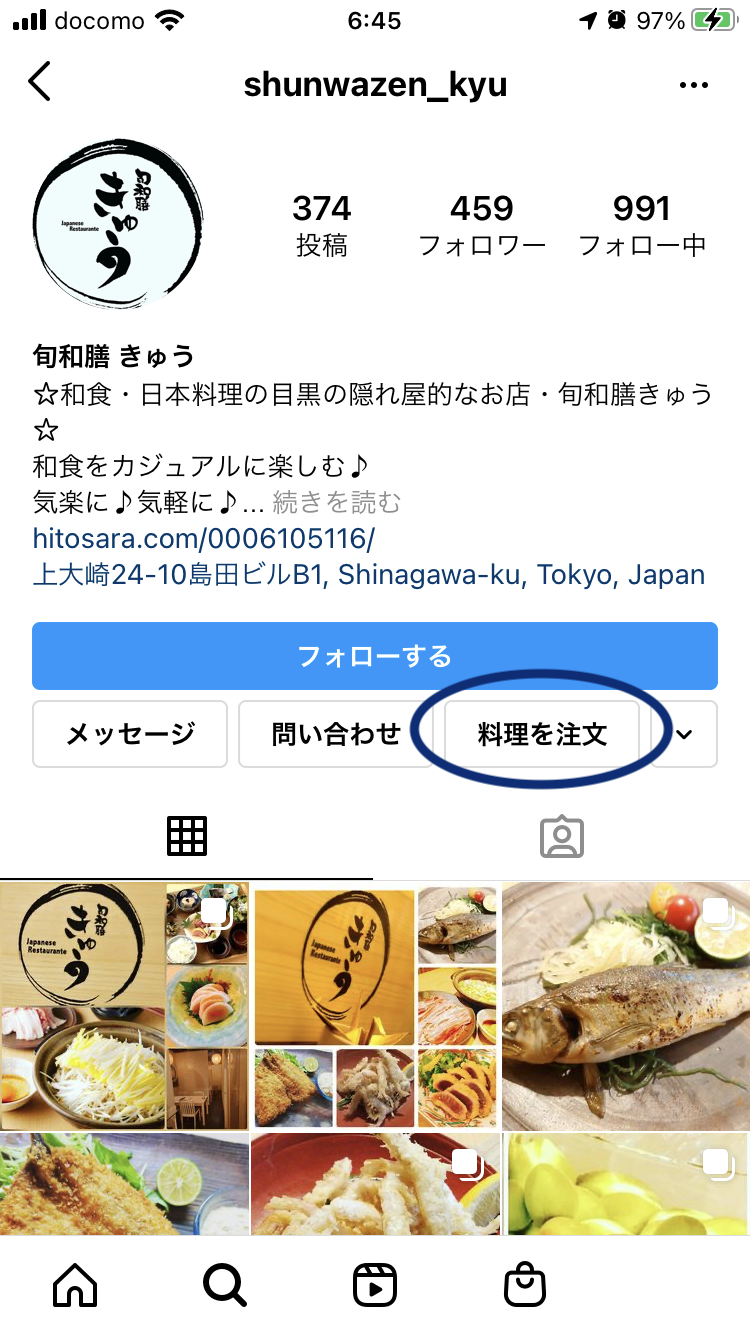The image size is (750, 1334).
Task: Tap the 問い合わせ contact button
Action: point(336,734)
